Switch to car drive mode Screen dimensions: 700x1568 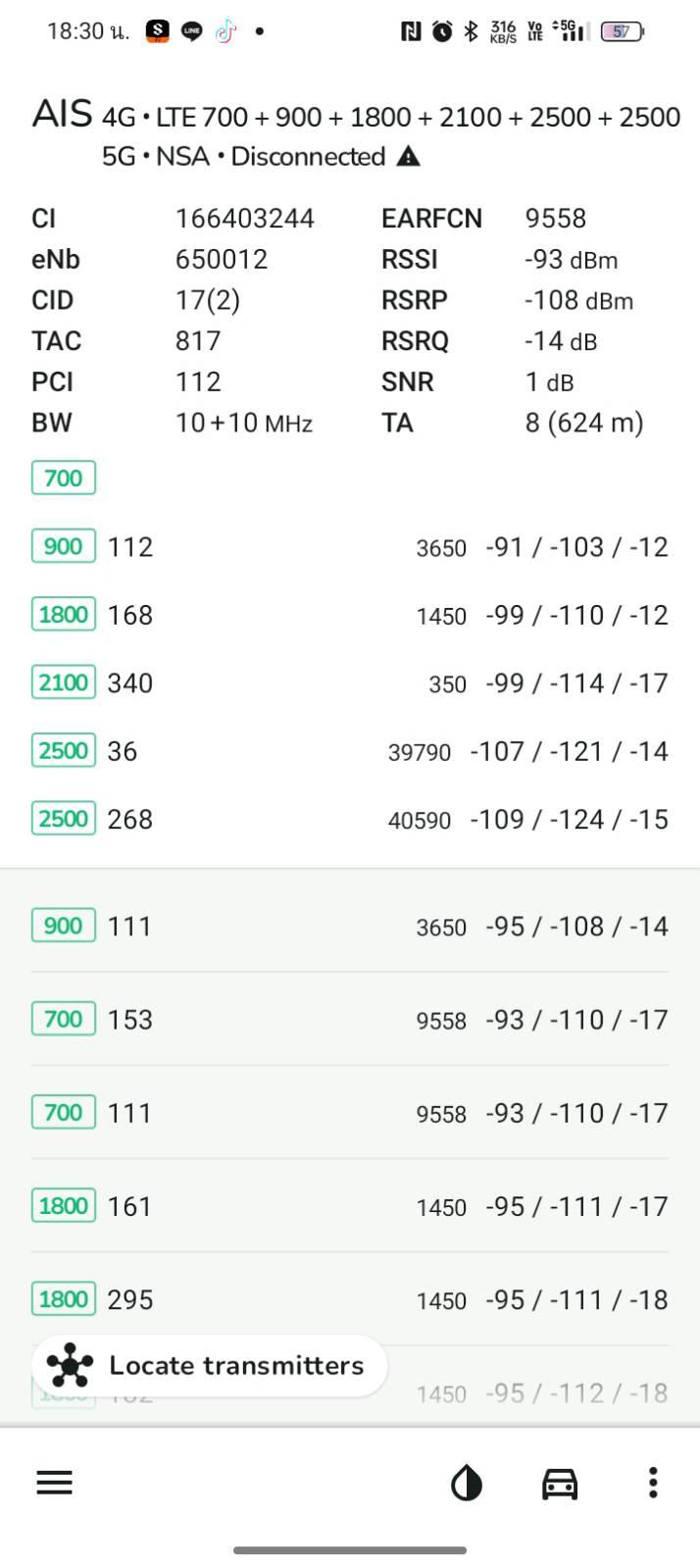pos(560,1483)
